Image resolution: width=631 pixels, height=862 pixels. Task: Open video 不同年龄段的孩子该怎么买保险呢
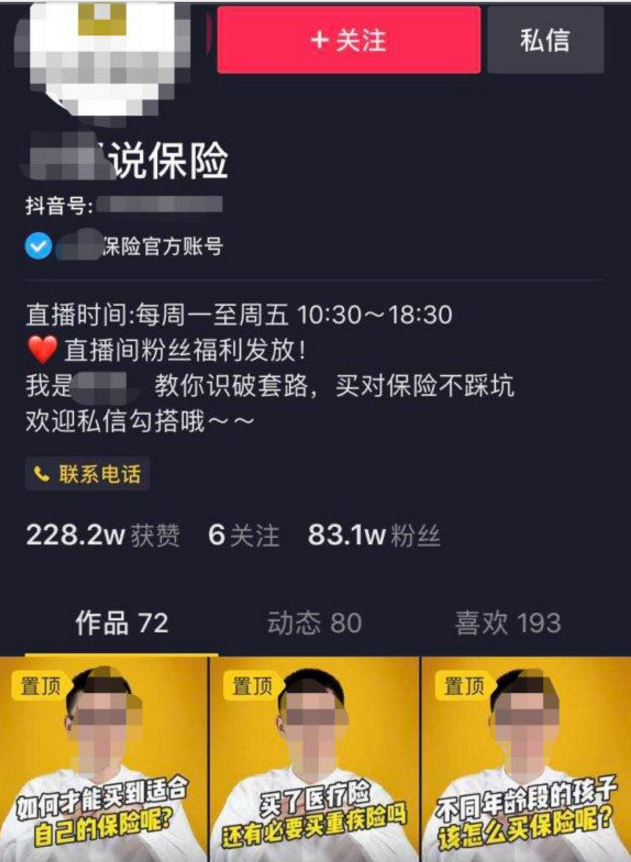click(x=527, y=760)
